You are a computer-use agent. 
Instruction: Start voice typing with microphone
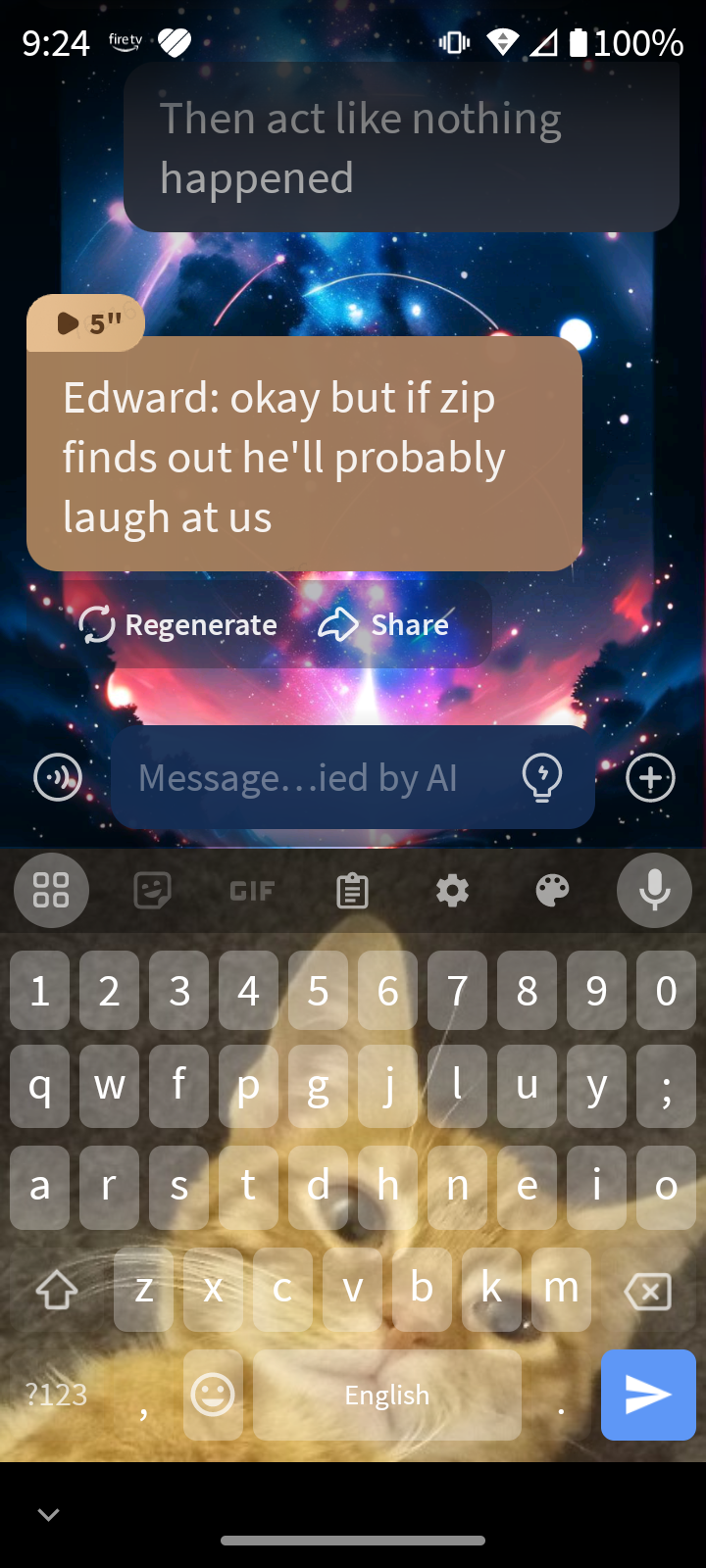pyautogui.click(x=654, y=891)
